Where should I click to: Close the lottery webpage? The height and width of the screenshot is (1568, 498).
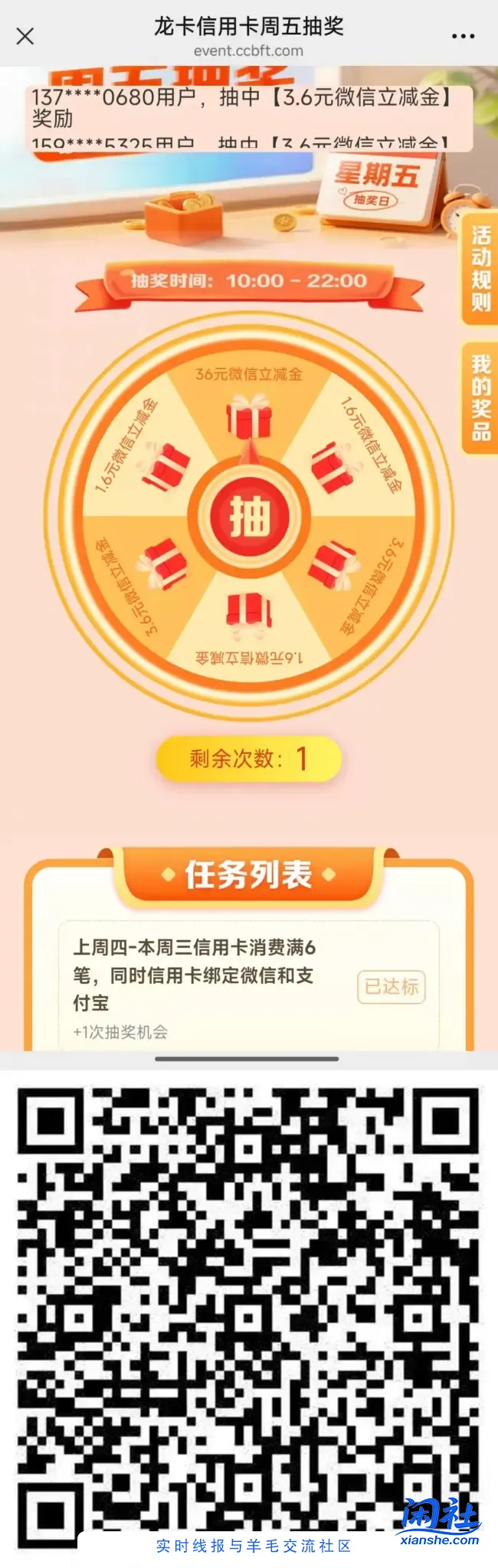(25, 36)
